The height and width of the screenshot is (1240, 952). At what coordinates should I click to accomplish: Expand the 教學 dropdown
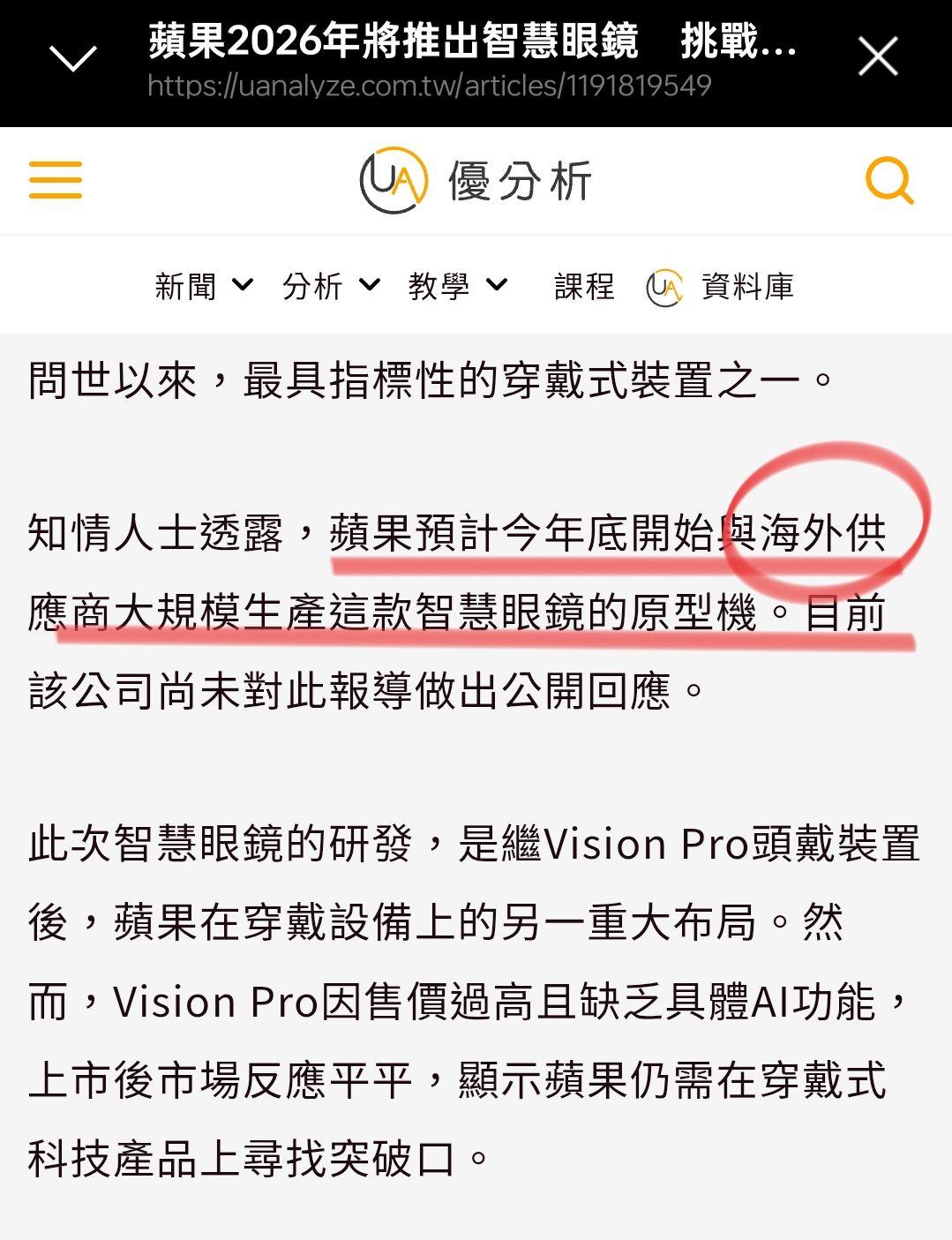[457, 286]
